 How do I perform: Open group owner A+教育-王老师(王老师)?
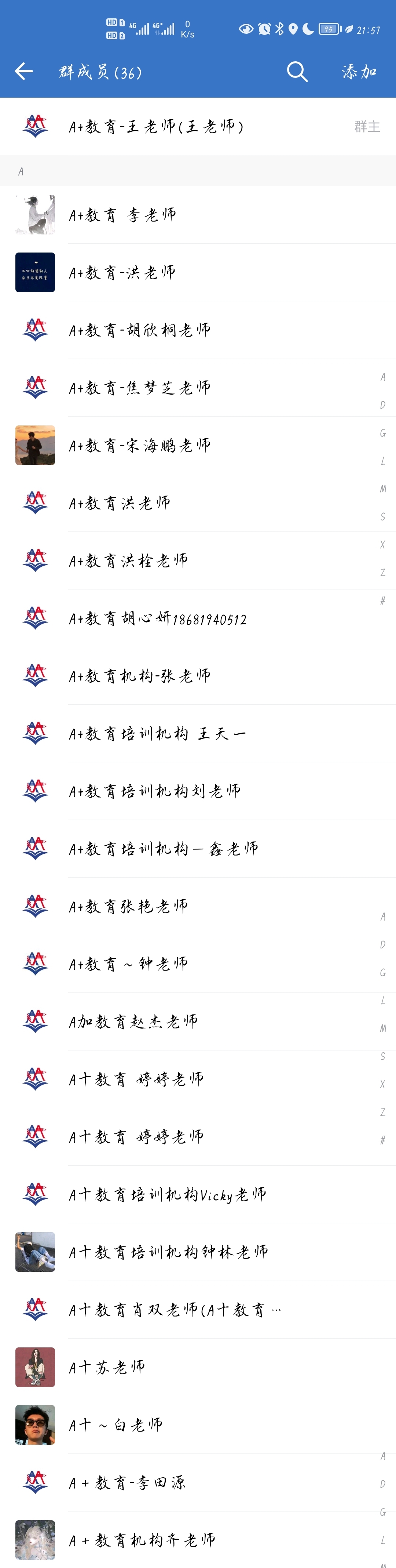tap(156, 127)
